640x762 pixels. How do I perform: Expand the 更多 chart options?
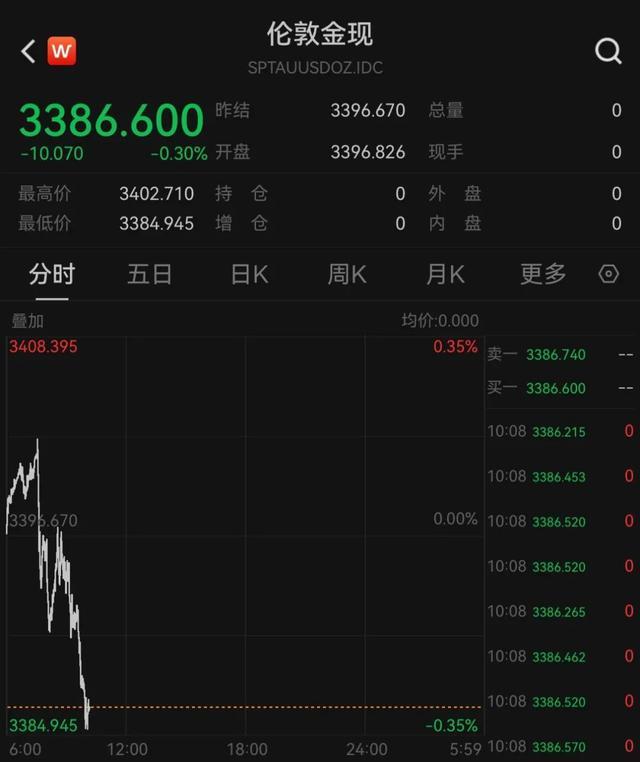(543, 274)
